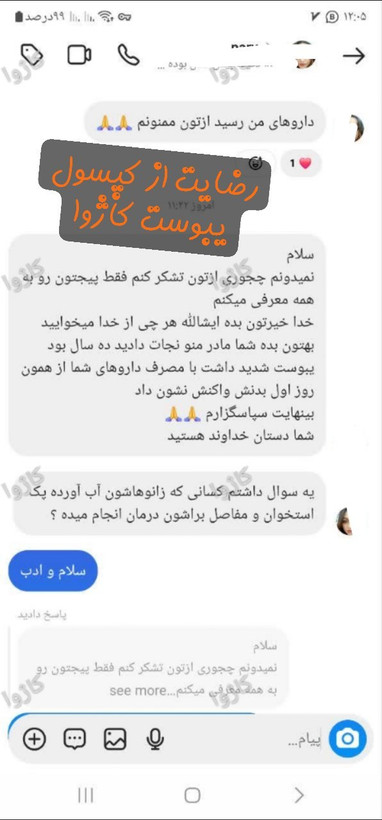
Task: Expand quoted reply via see more
Action: [137, 691]
